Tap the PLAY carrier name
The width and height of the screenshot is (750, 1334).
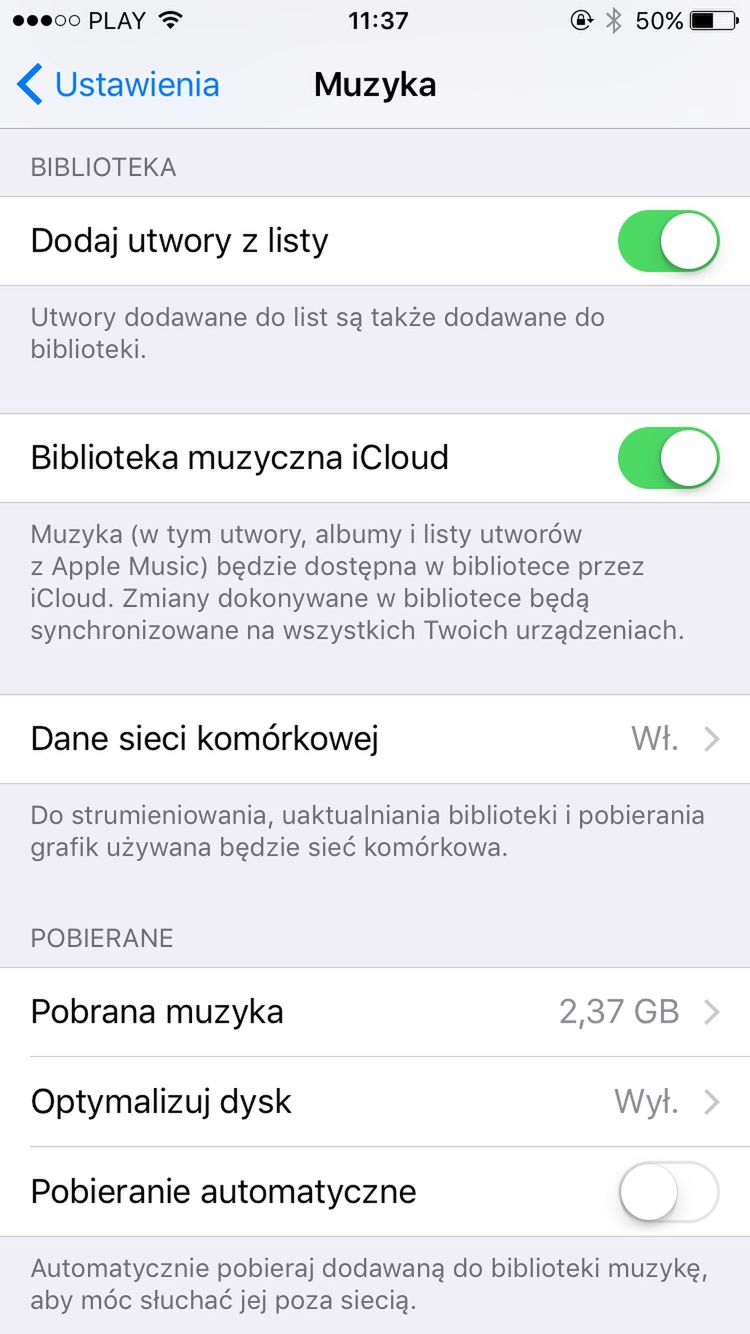point(114,19)
